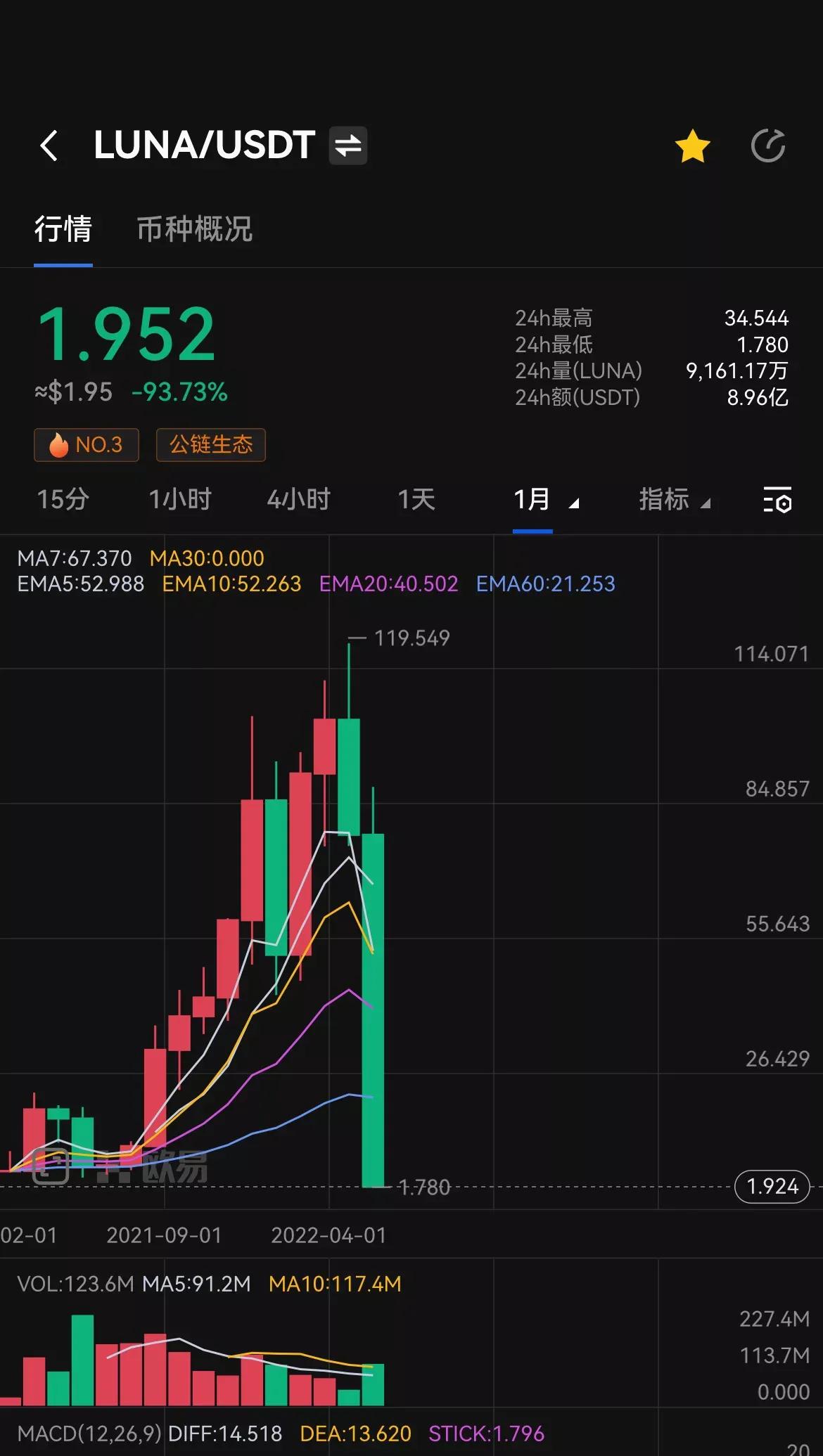Image resolution: width=823 pixels, height=1456 pixels.
Task: Open the refresh icon at top right
Action: tap(770, 145)
